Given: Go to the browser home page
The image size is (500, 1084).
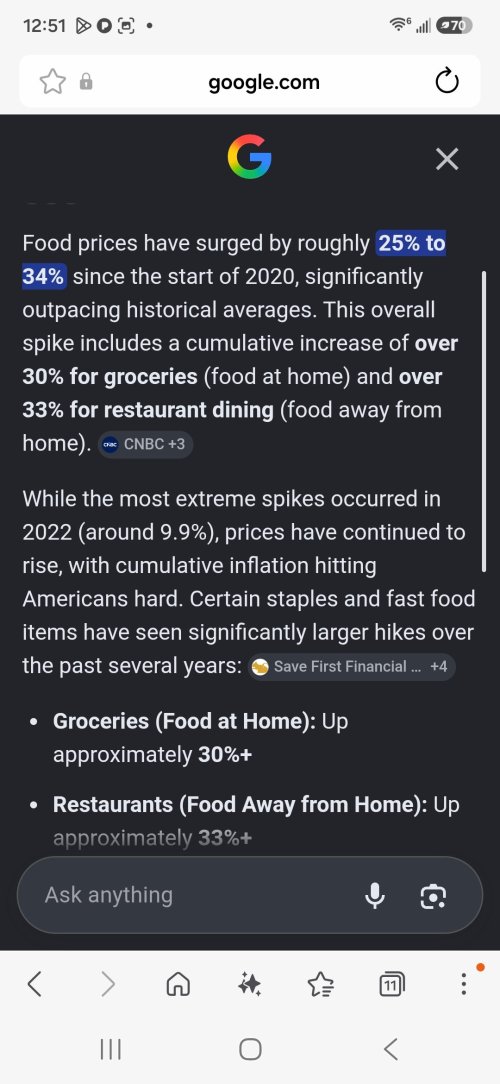Looking at the screenshot, I should pos(178,983).
